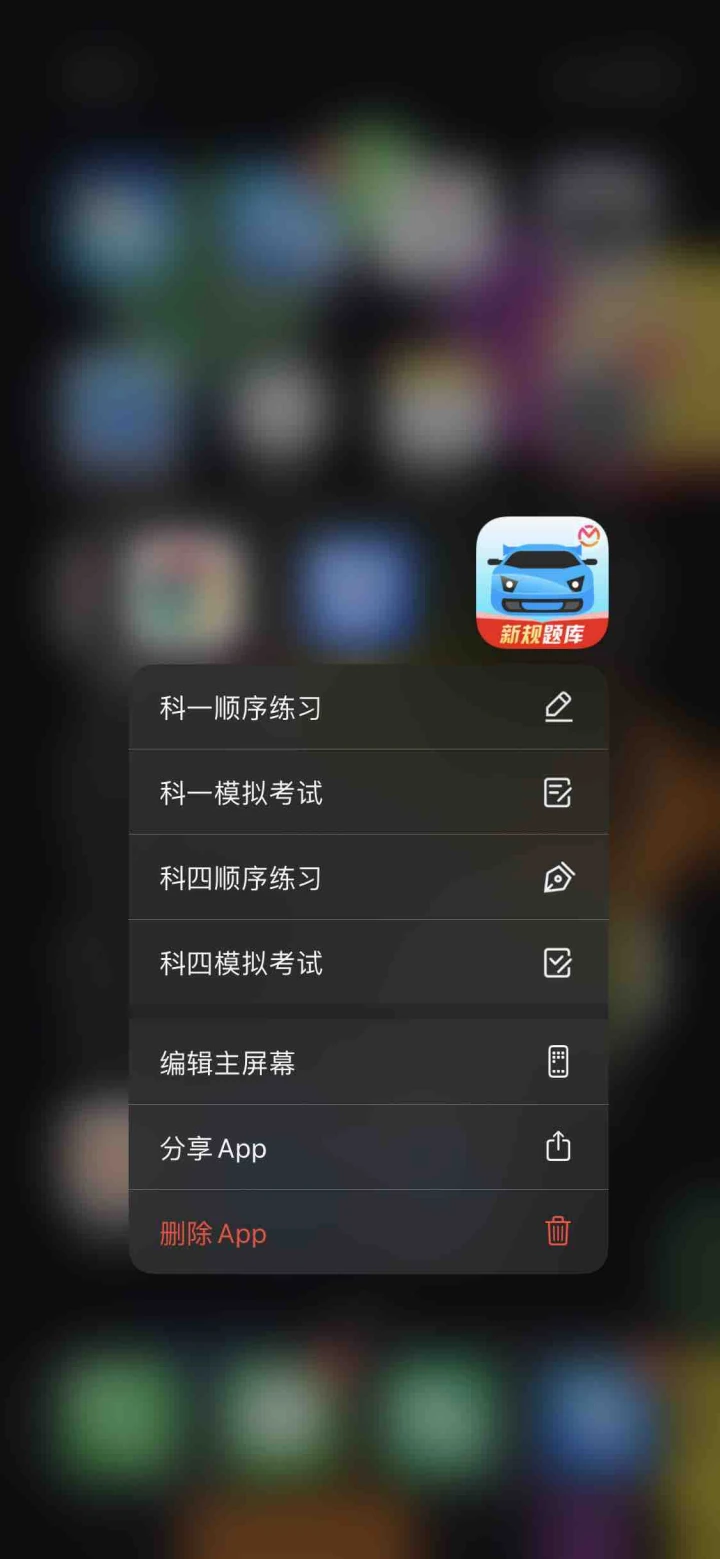The width and height of the screenshot is (720, 1559).
Task: Open 科一模拟考试 from the menu
Action: click(368, 793)
